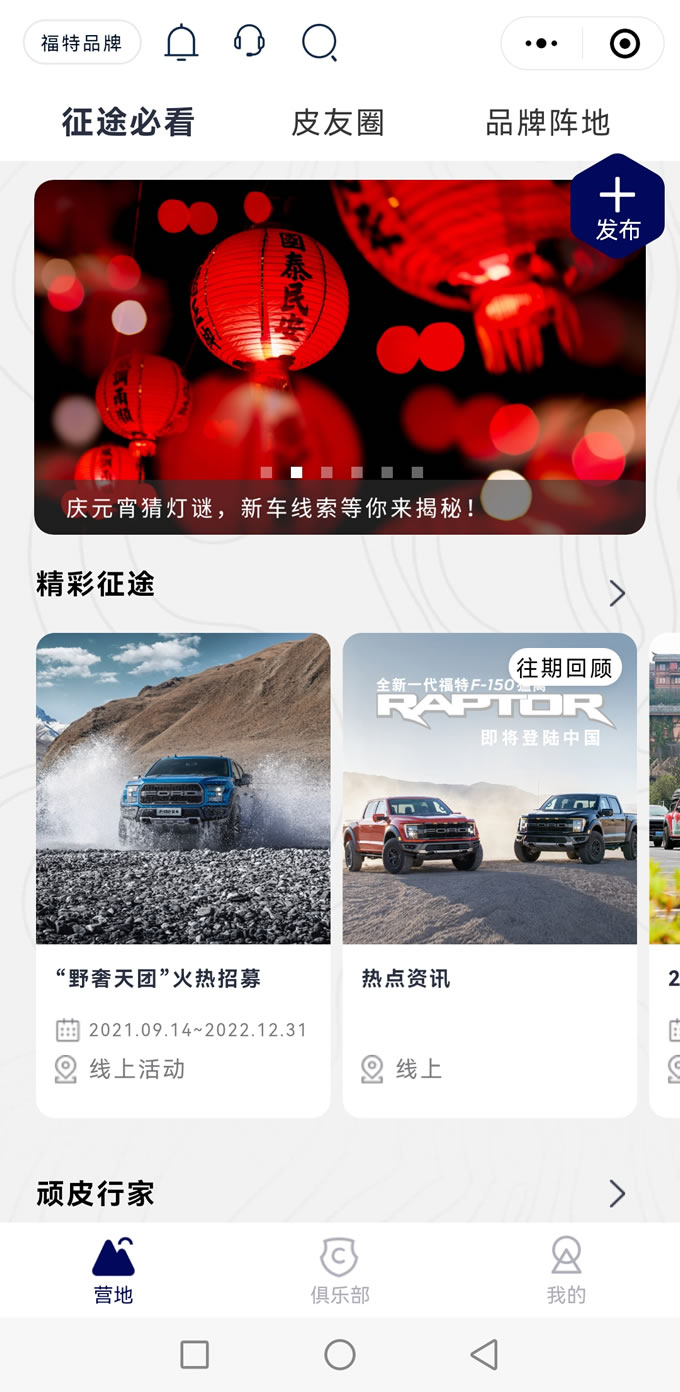Image resolution: width=680 pixels, height=1392 pixels.
Task: Tap the system back button
Action: [484, 1355]
